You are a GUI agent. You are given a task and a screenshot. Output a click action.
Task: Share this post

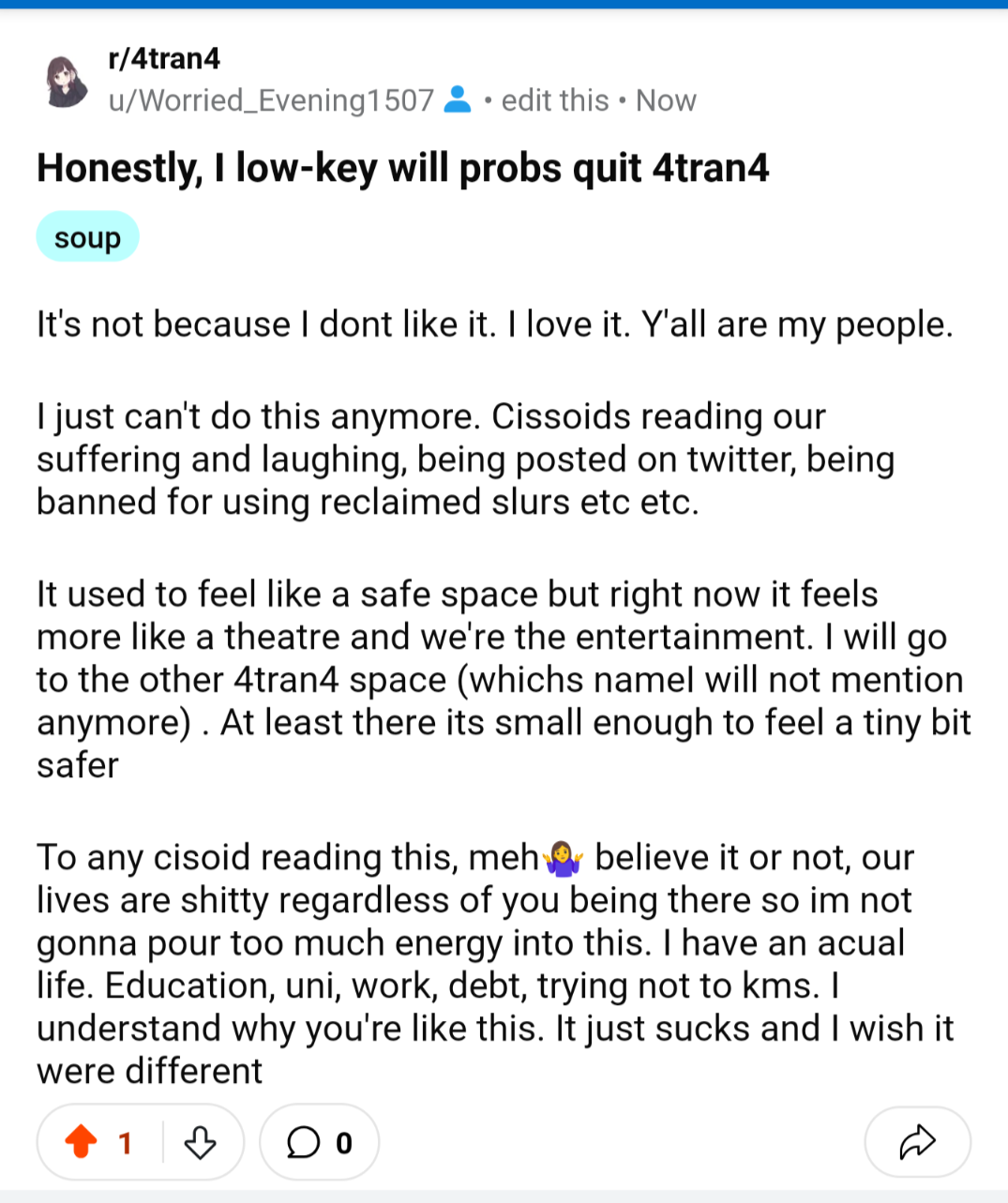tap(916, 1141)
